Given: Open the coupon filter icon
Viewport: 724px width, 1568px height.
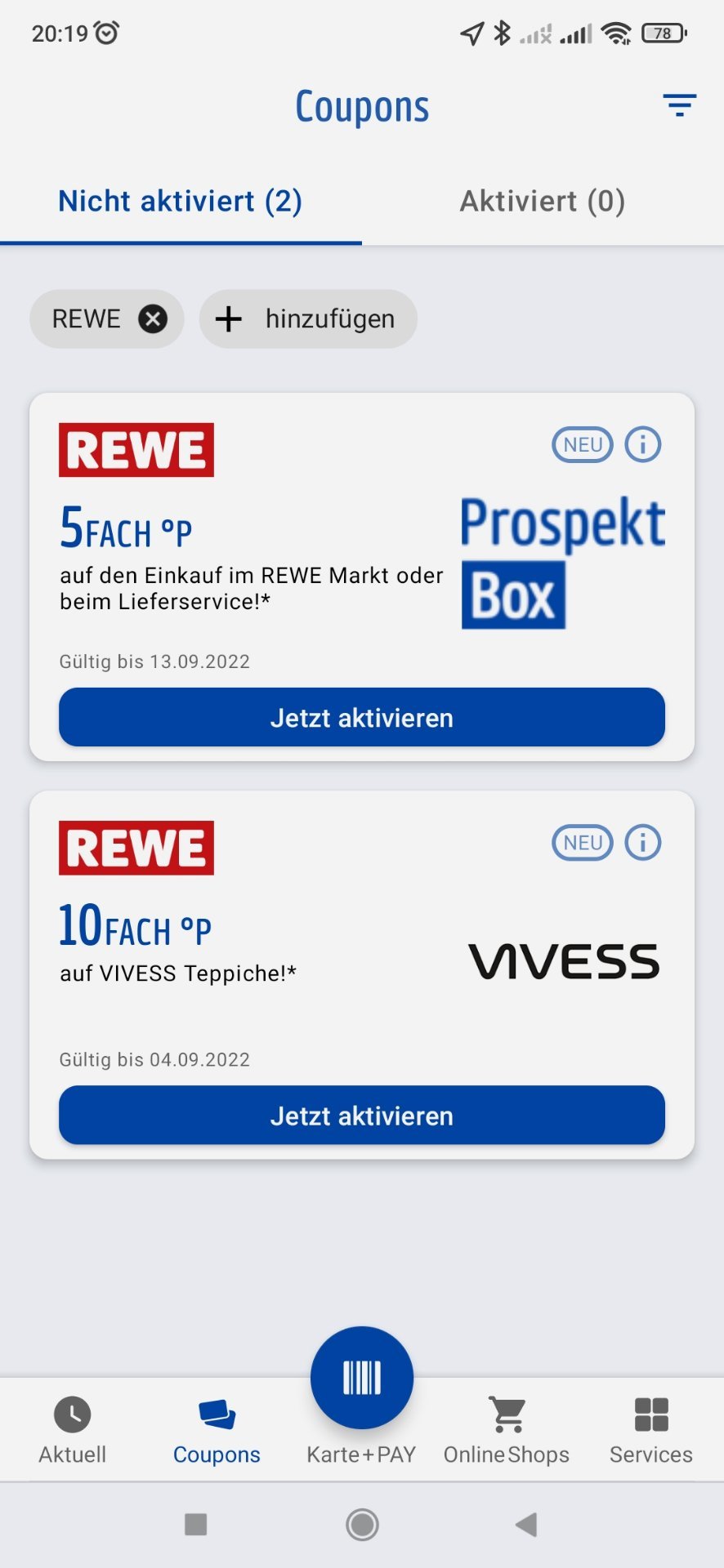Looking at the screenshot, I should tap(679, 105).
